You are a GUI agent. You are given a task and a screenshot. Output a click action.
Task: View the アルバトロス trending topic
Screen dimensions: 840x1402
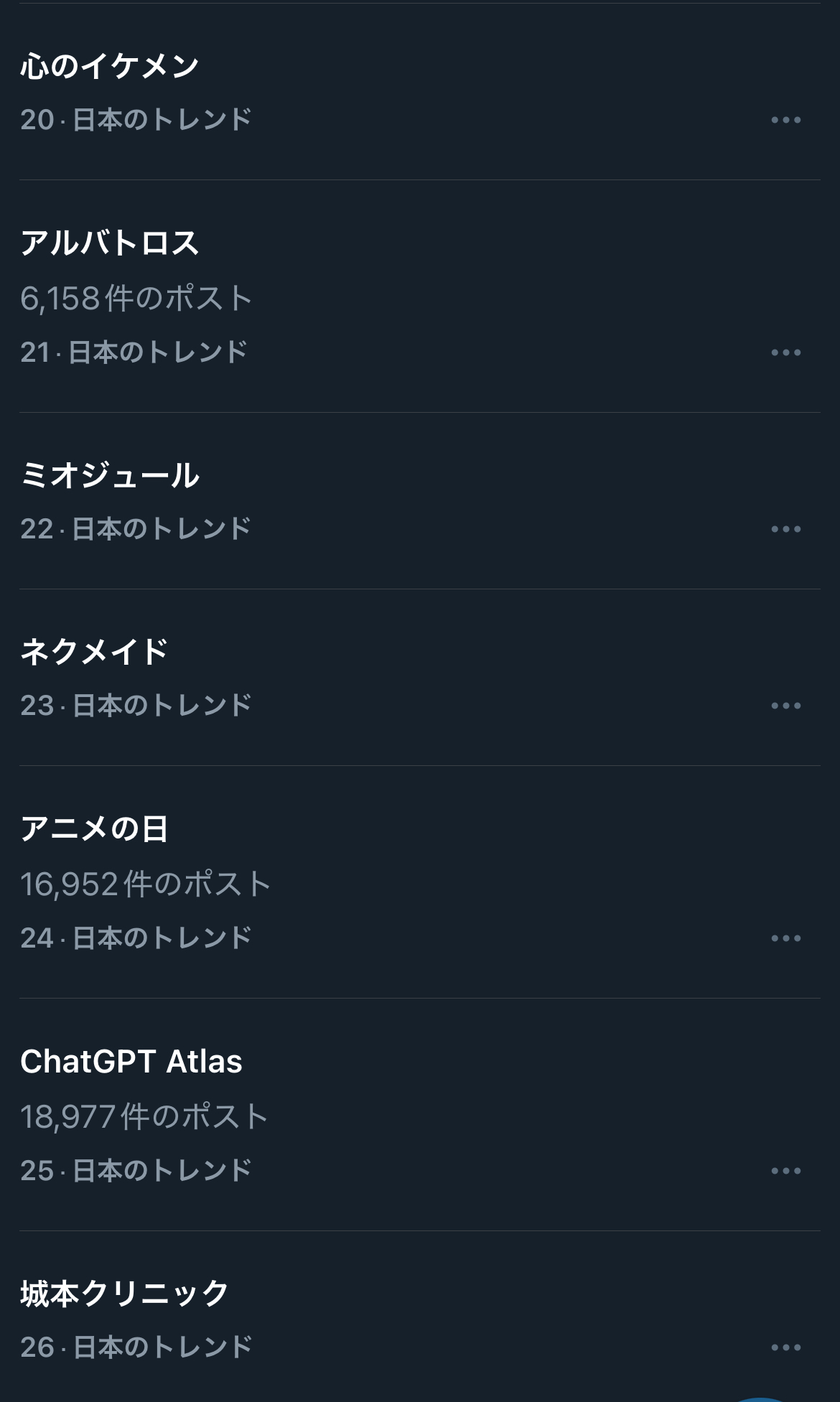click(x=110, y=243)
